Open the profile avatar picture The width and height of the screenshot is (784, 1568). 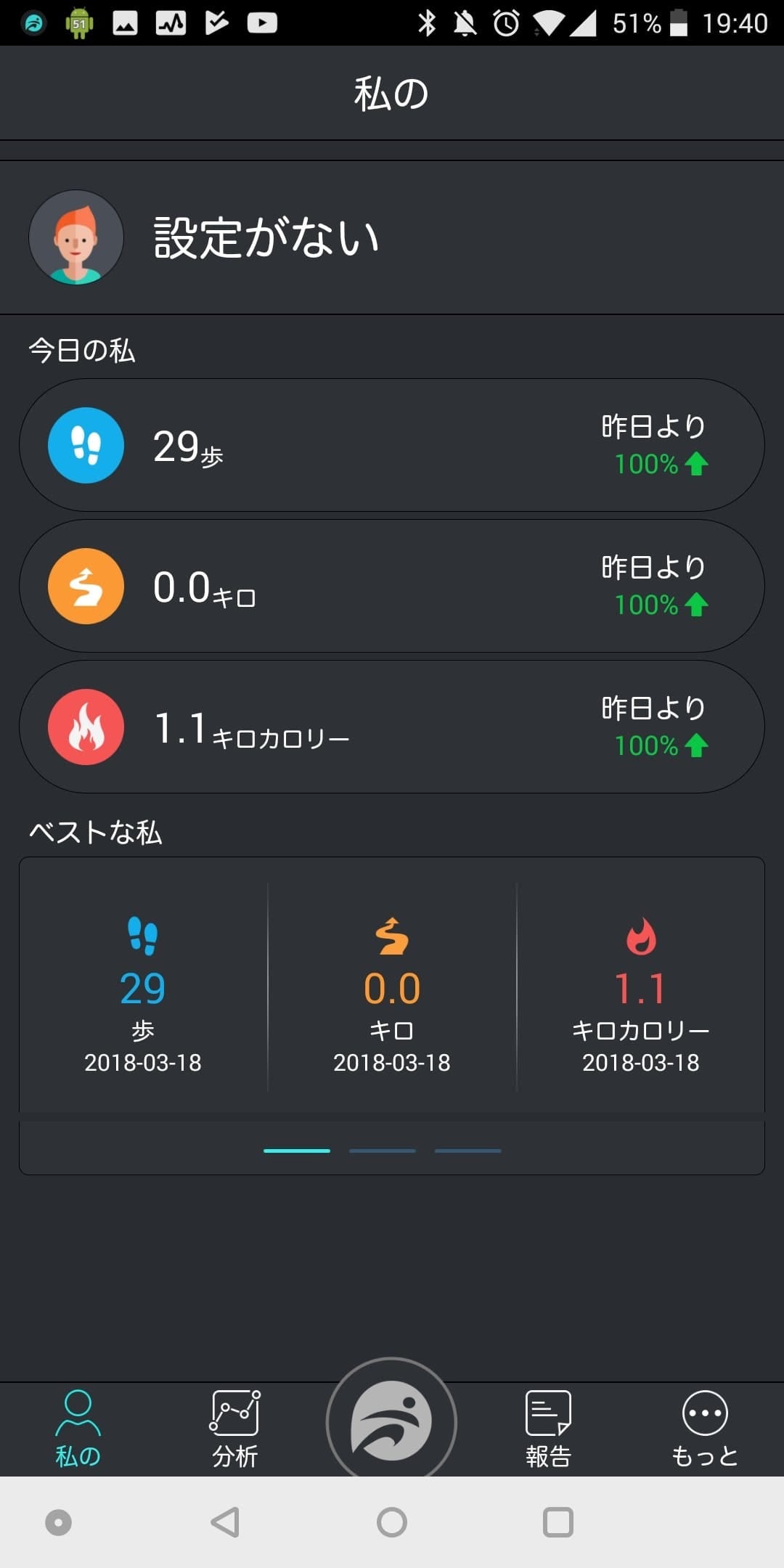coord(76,237)
